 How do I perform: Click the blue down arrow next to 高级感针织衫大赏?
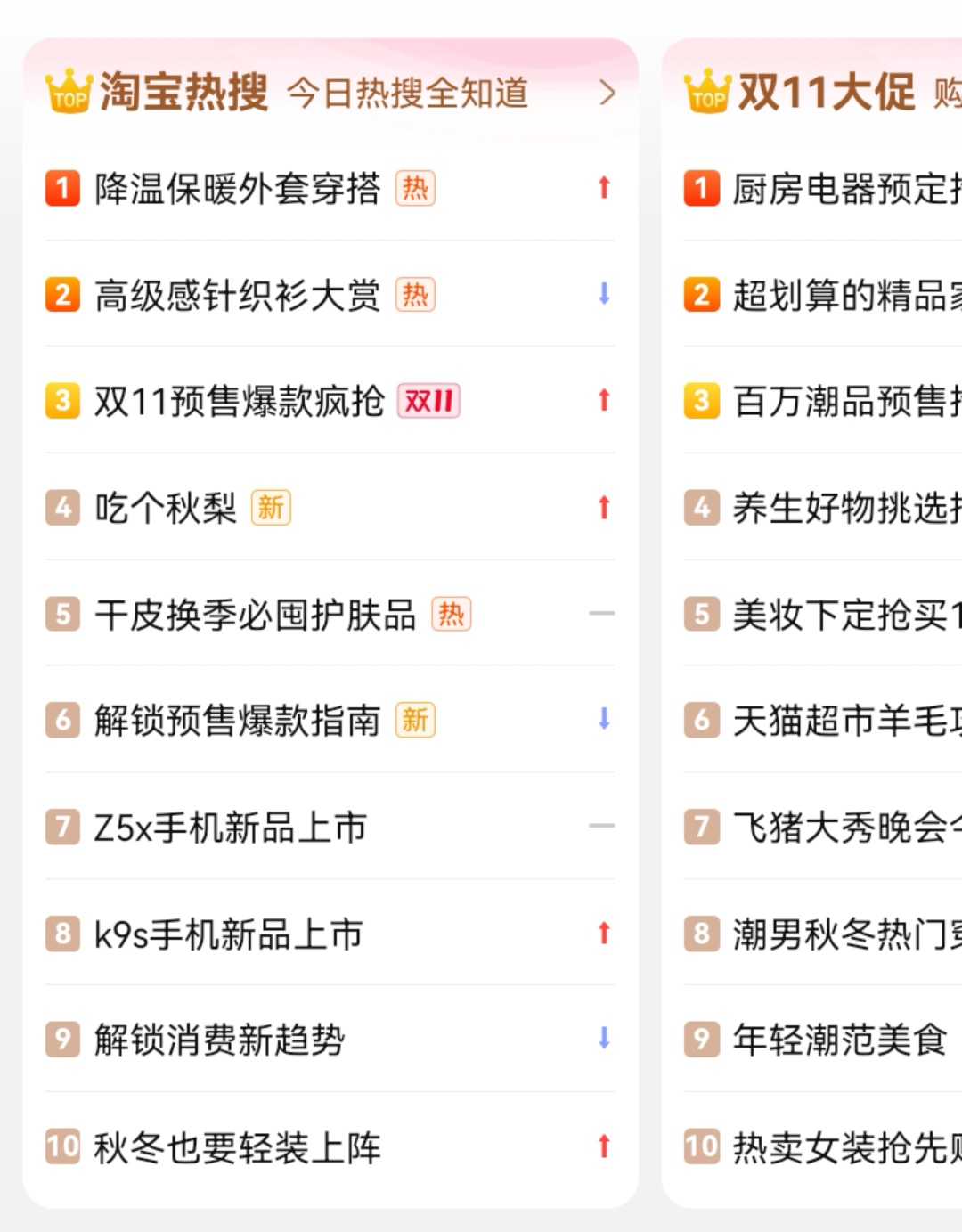[605, 294]
